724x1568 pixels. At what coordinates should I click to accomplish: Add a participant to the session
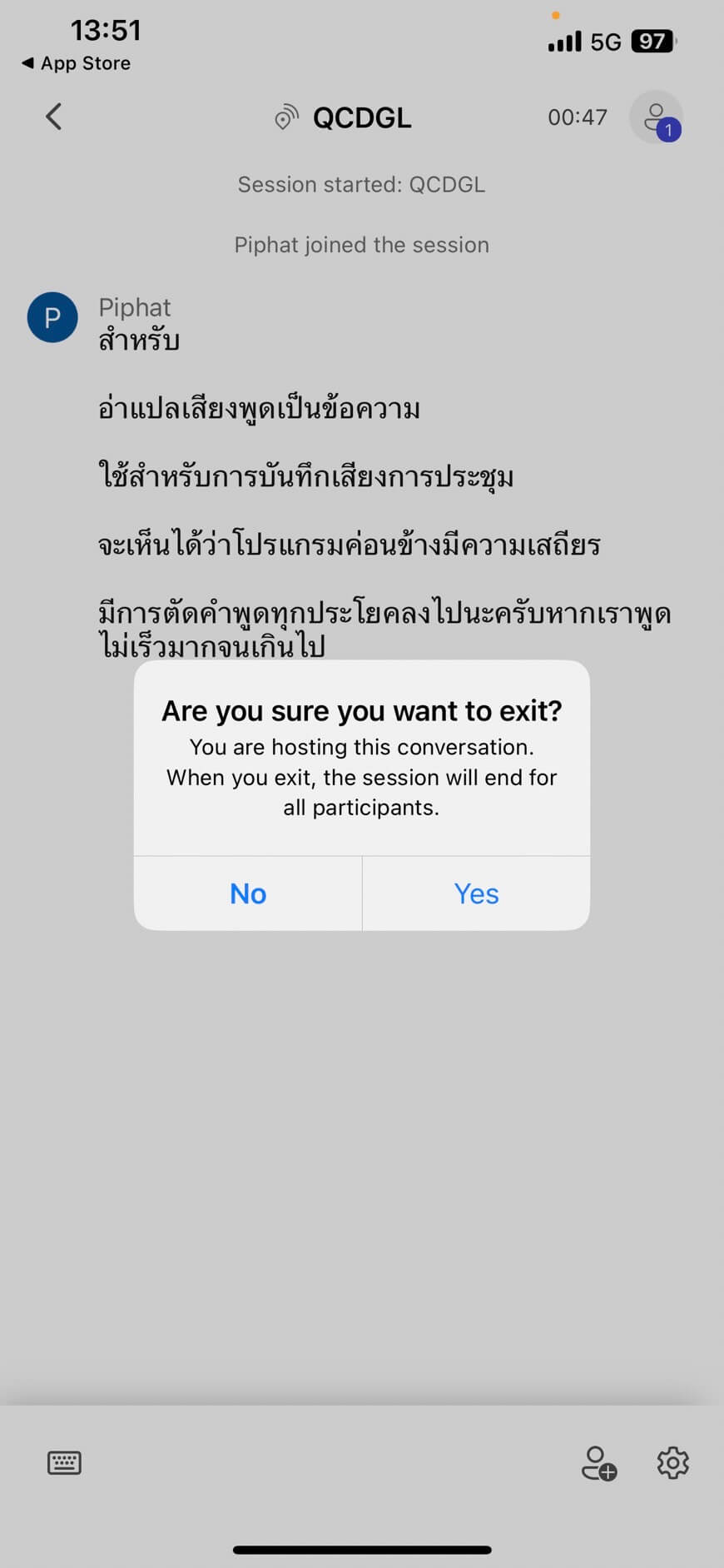point(598,1463)
